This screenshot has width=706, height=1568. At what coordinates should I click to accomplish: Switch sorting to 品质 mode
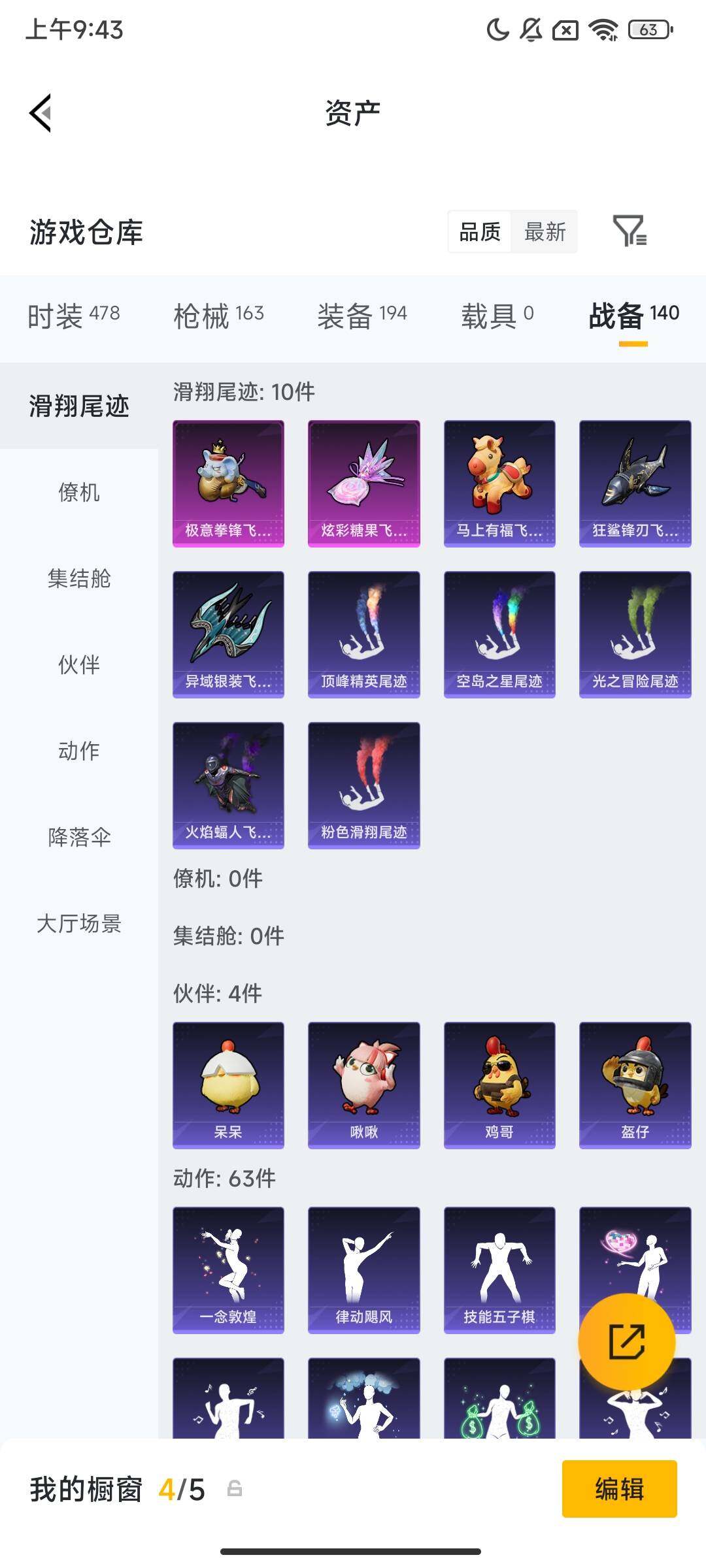(480, 232)
